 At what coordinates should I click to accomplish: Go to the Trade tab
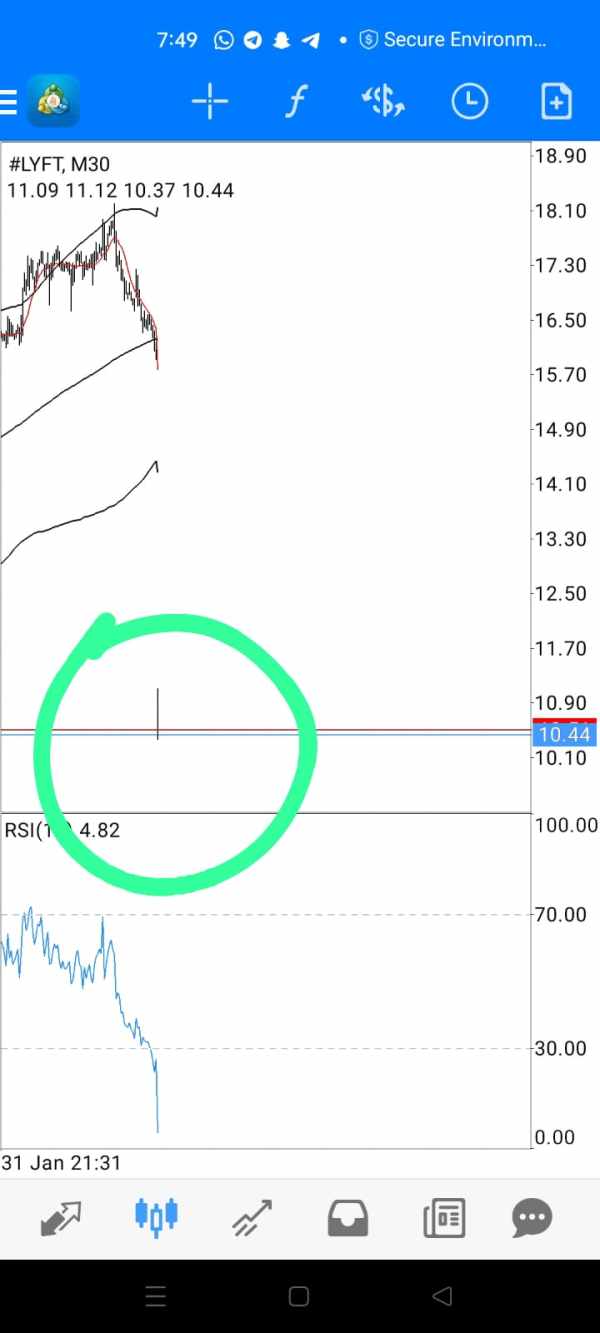click(x=254, y=1218)
